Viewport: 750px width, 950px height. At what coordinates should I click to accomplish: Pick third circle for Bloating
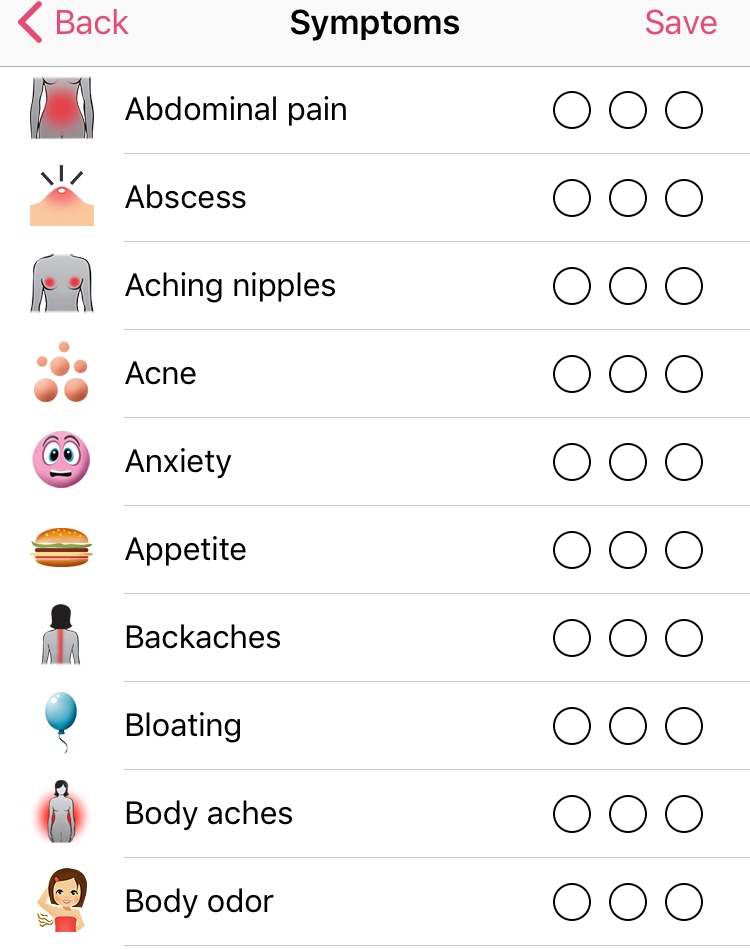pyautogui.click(x=684, y=726)
